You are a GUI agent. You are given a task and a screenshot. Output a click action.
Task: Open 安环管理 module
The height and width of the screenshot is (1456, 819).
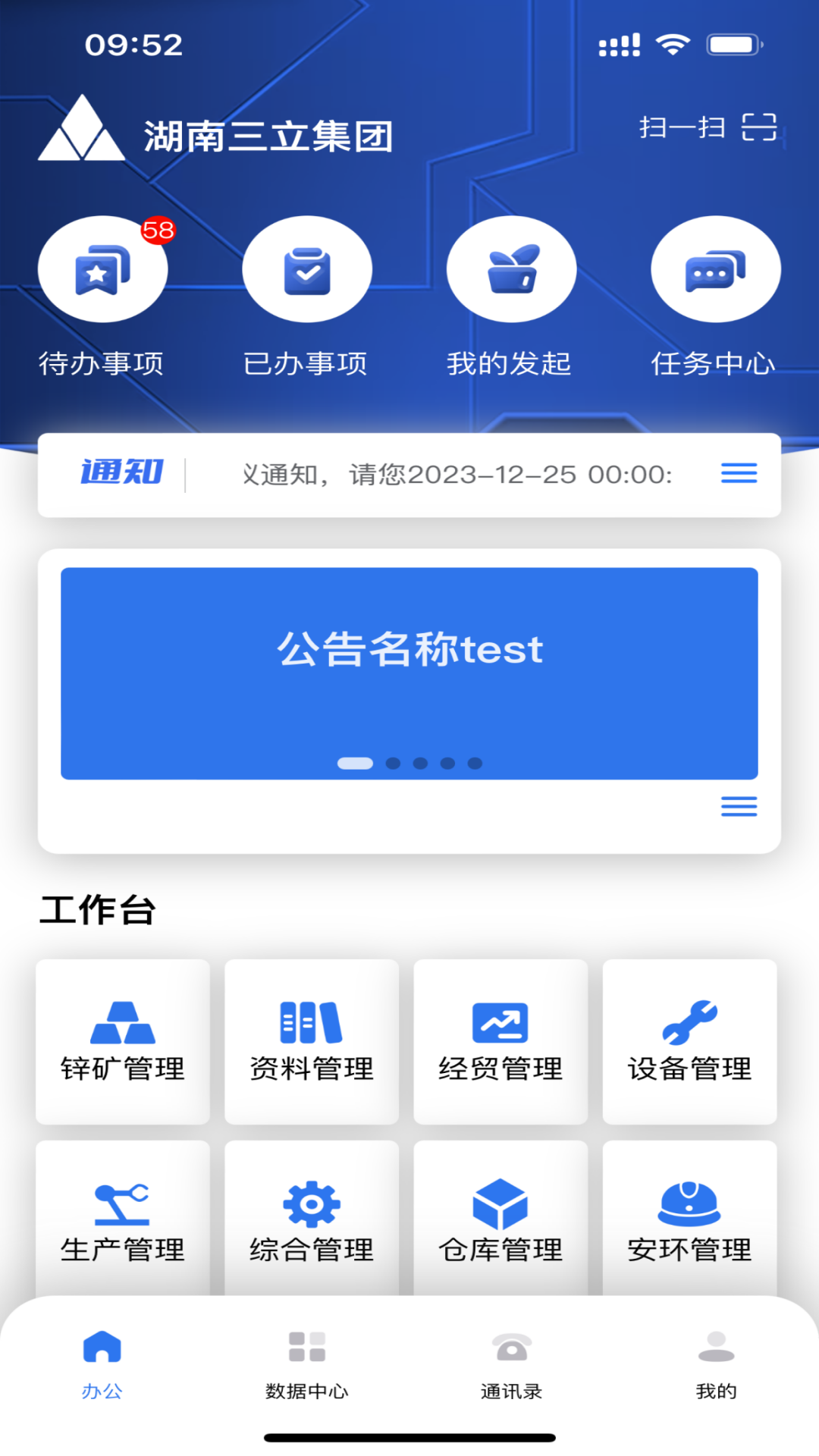tap(689, 1221)
